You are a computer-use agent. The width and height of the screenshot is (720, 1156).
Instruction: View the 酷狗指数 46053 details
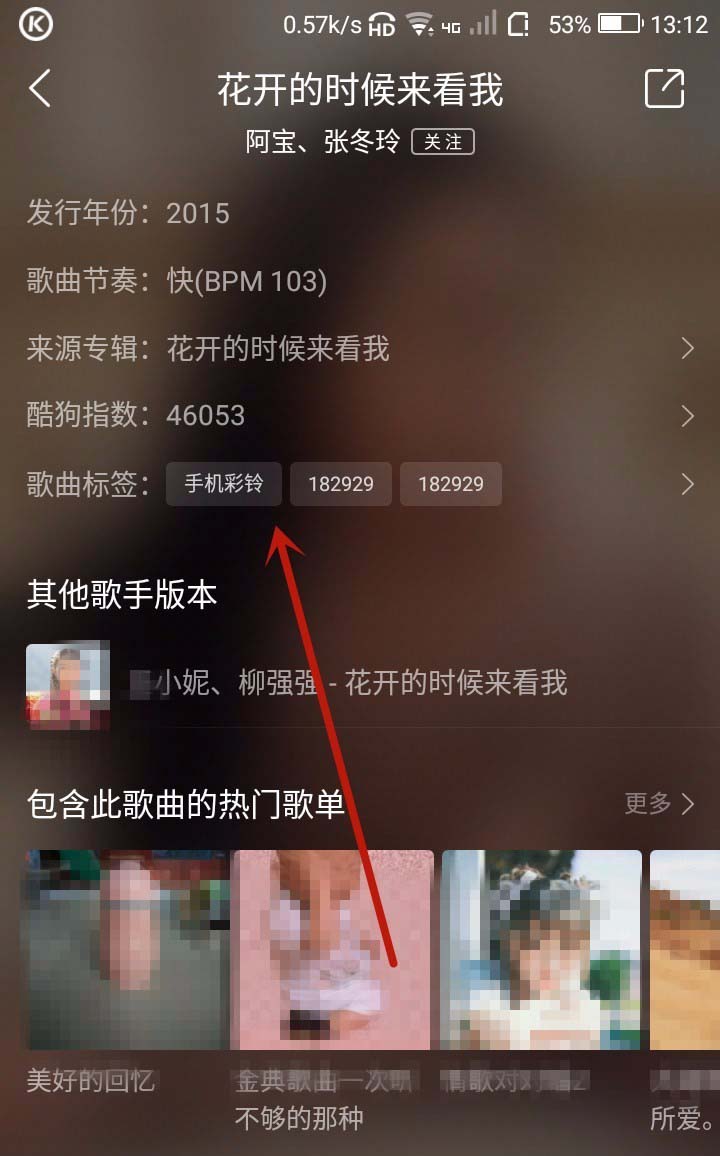click(x=360, y=416)
